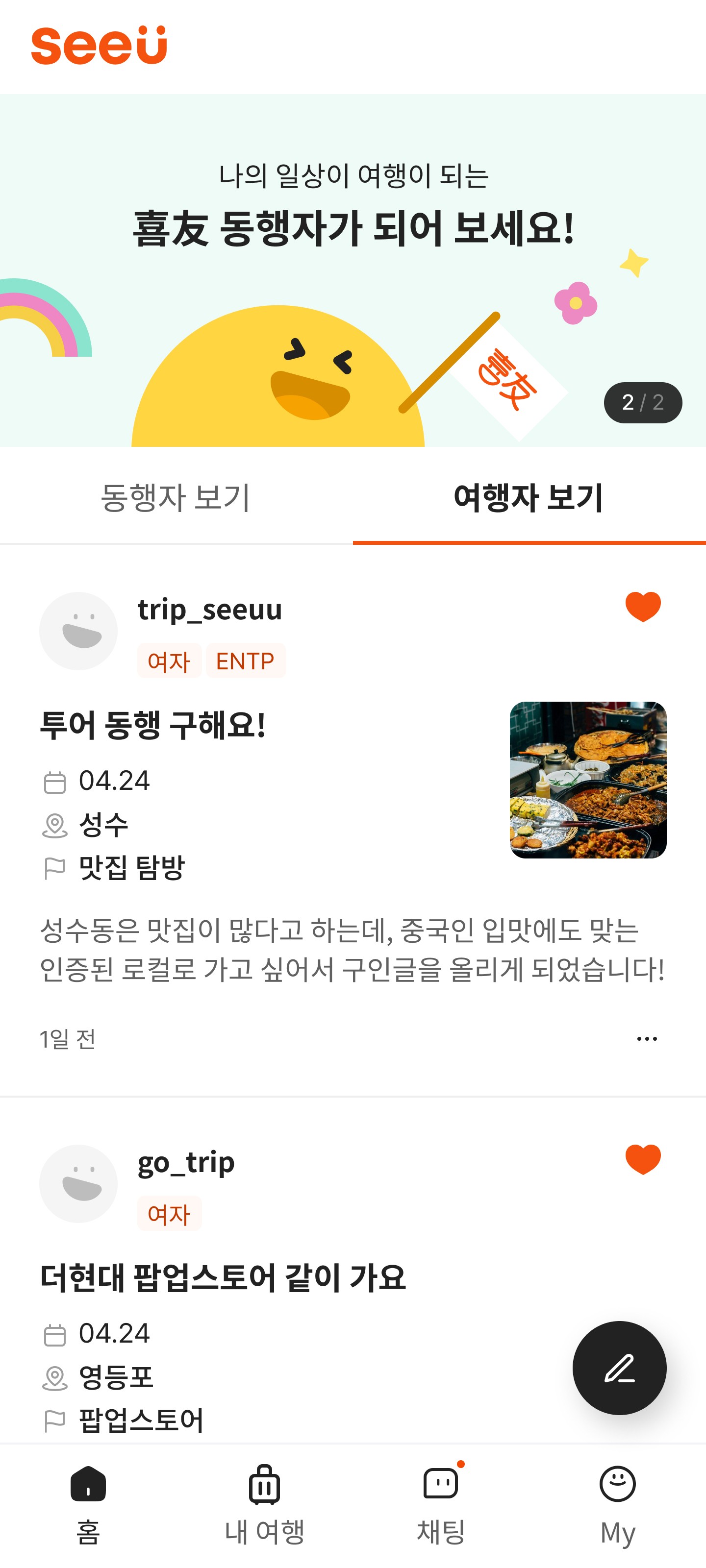The width and height of the screenshot is (706, 1568).
Task: Open the 내 여행 tab
Action: click(264, 1504)
